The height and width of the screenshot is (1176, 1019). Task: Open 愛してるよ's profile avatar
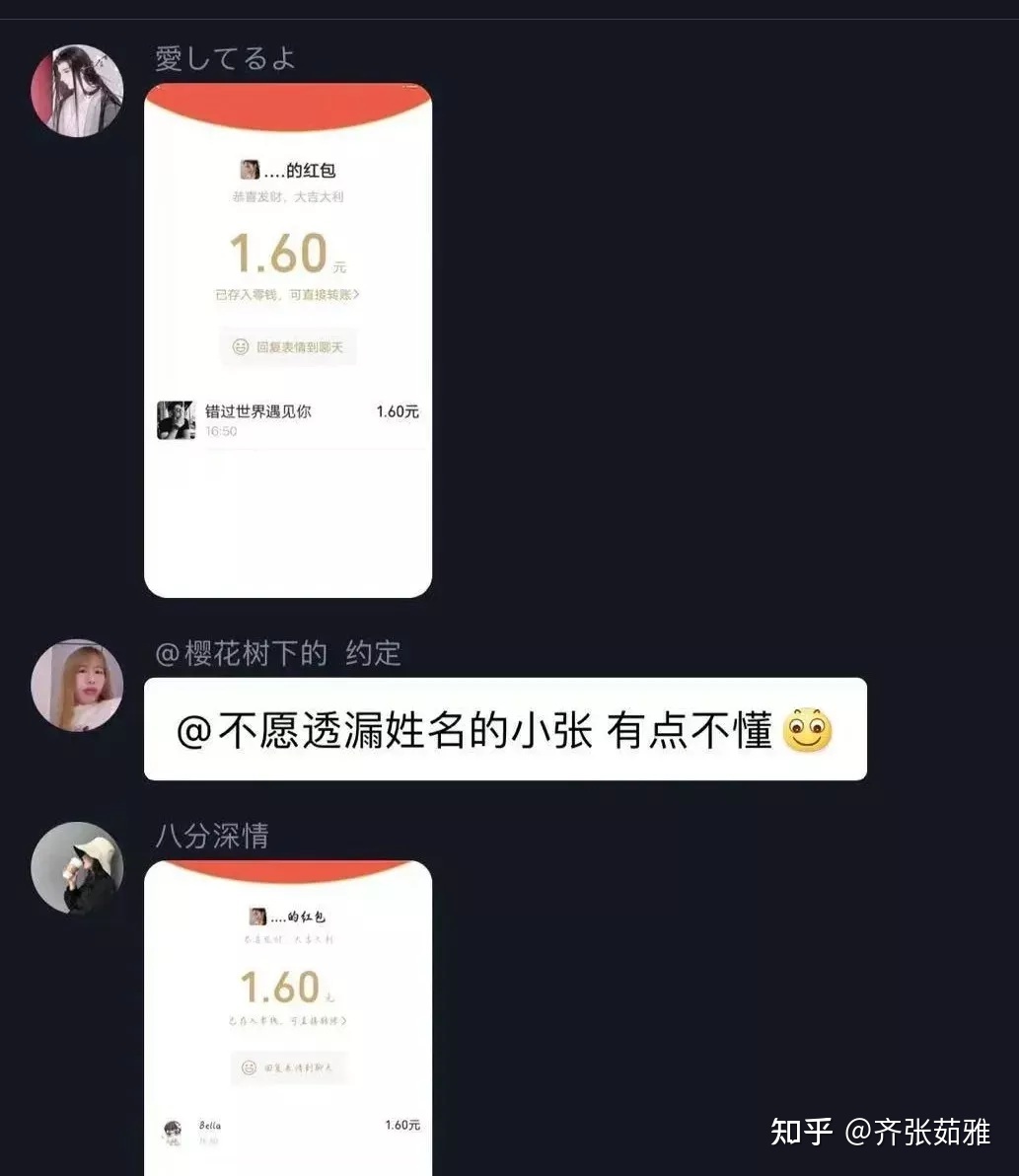[77, 89]
